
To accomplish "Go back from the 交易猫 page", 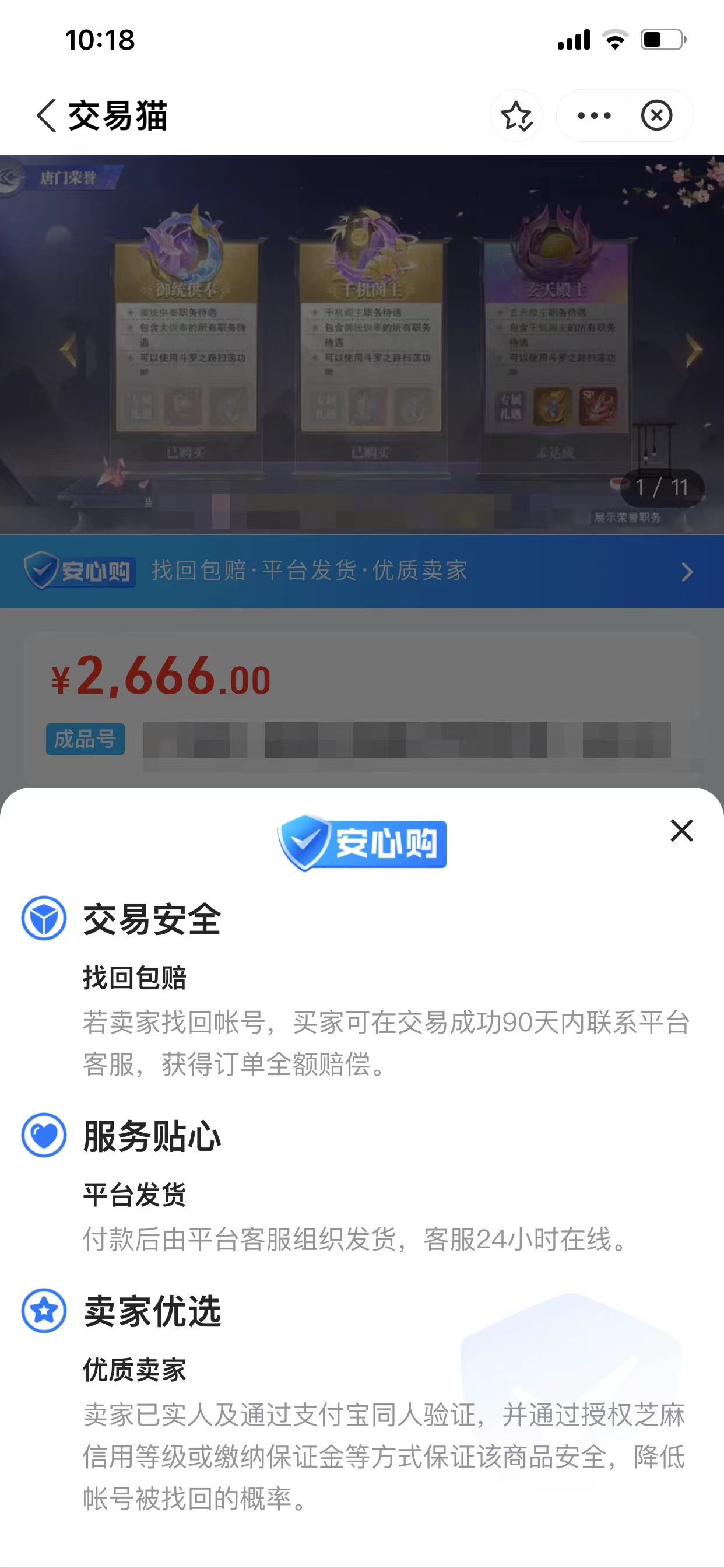I will coord(46,115).
